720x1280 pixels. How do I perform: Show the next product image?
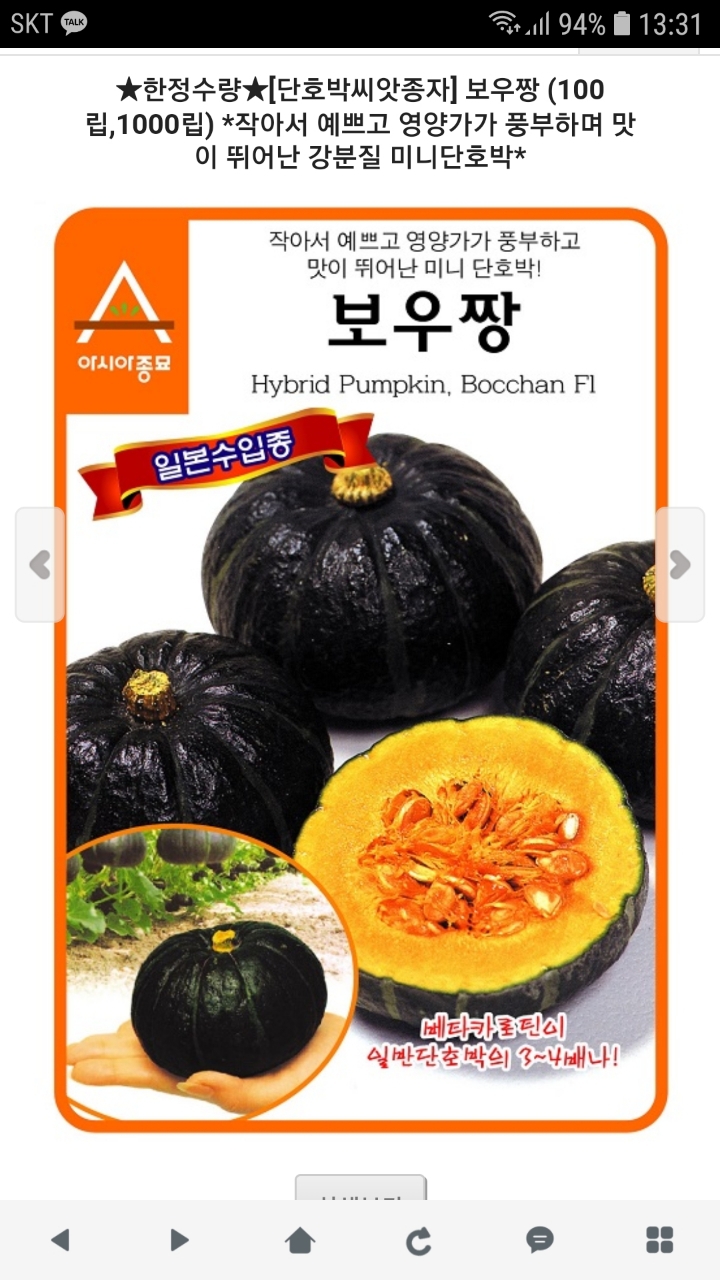(x=680, y=565)
